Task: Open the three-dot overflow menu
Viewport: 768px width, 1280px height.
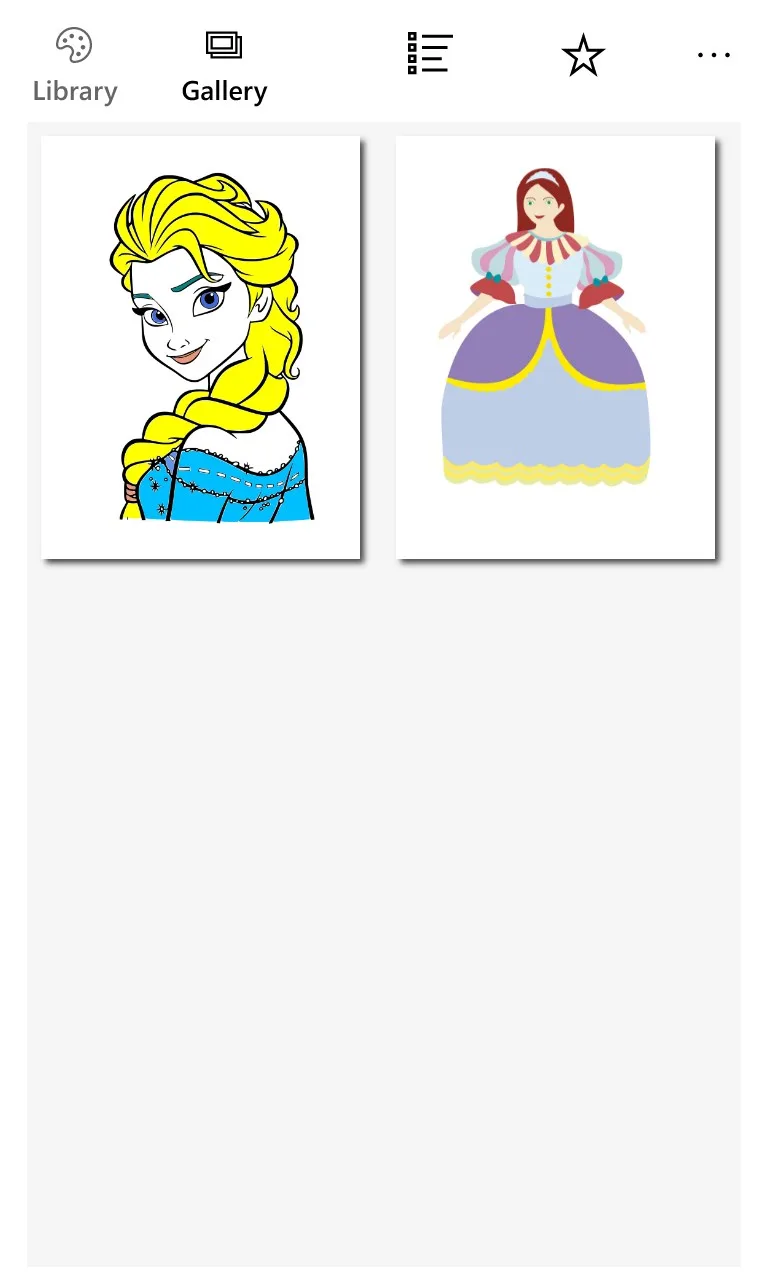Action: point(714,55)
